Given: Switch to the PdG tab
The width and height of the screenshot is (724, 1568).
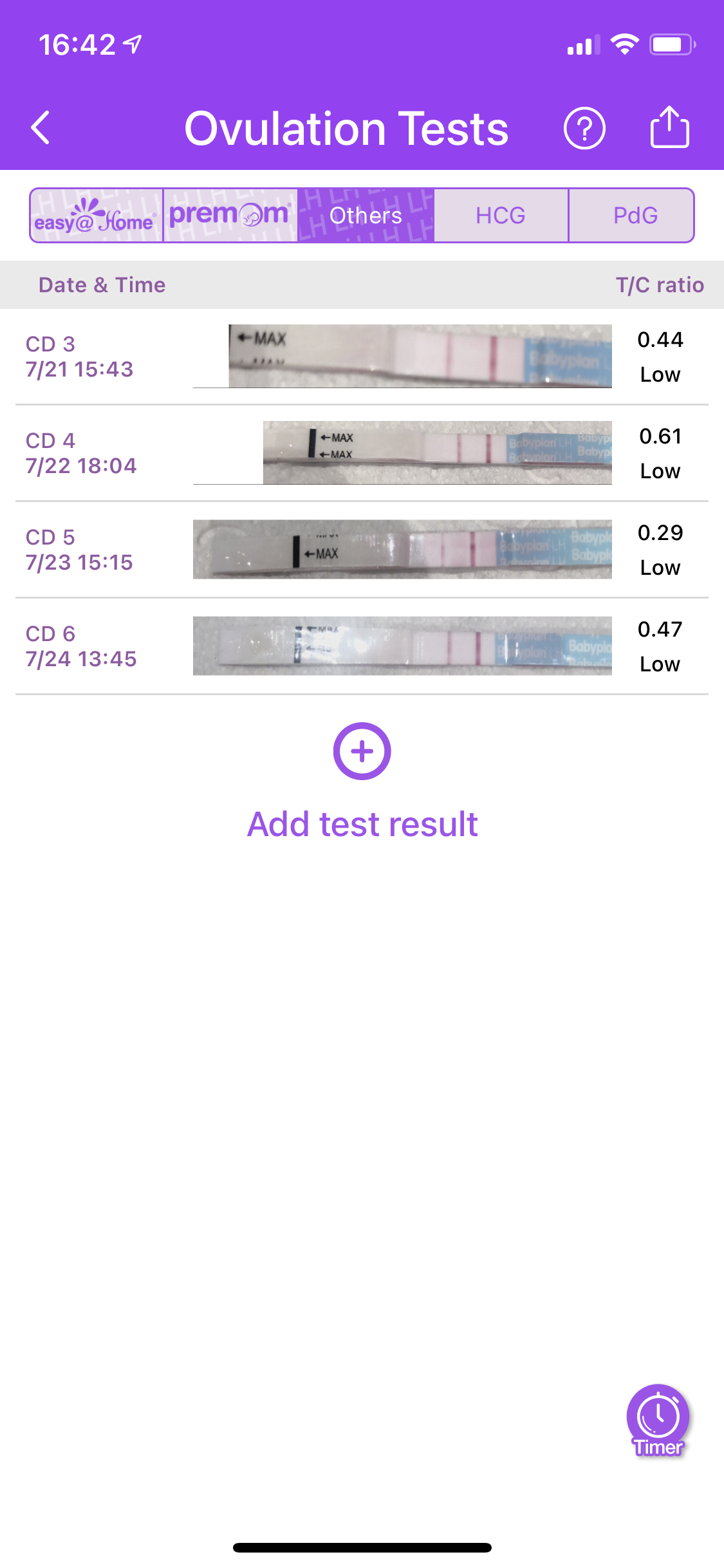Looking at the screenshot, I should (x=634, y=216).
